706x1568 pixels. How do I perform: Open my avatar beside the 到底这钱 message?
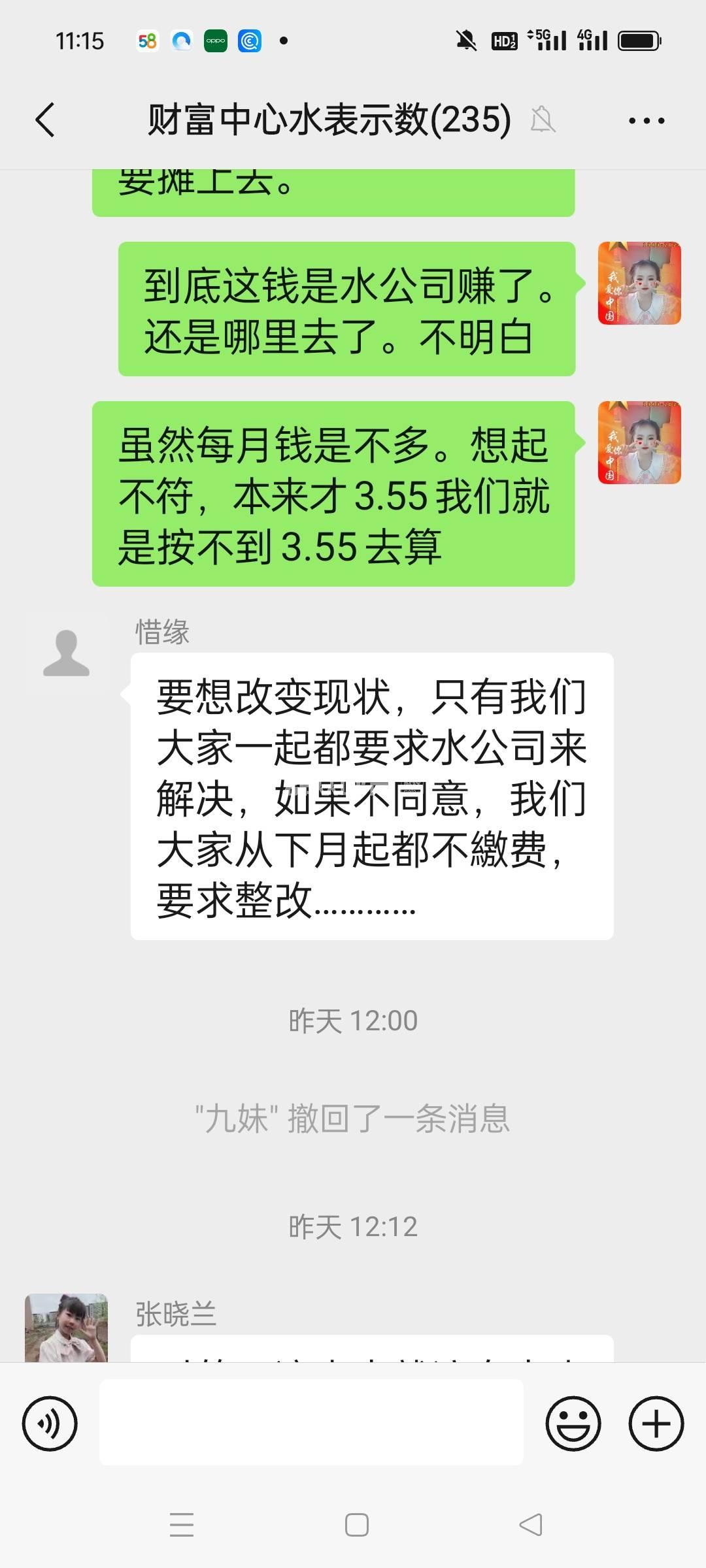(639, 284)
